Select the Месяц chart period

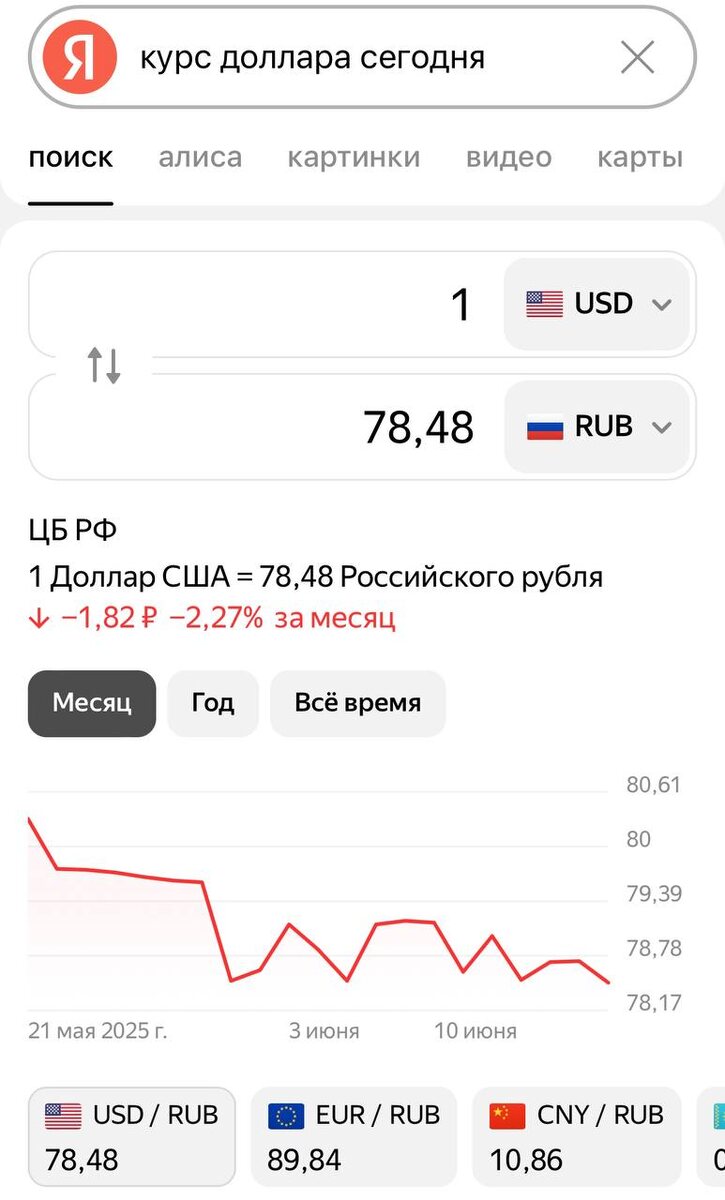(x=92, y=703)
